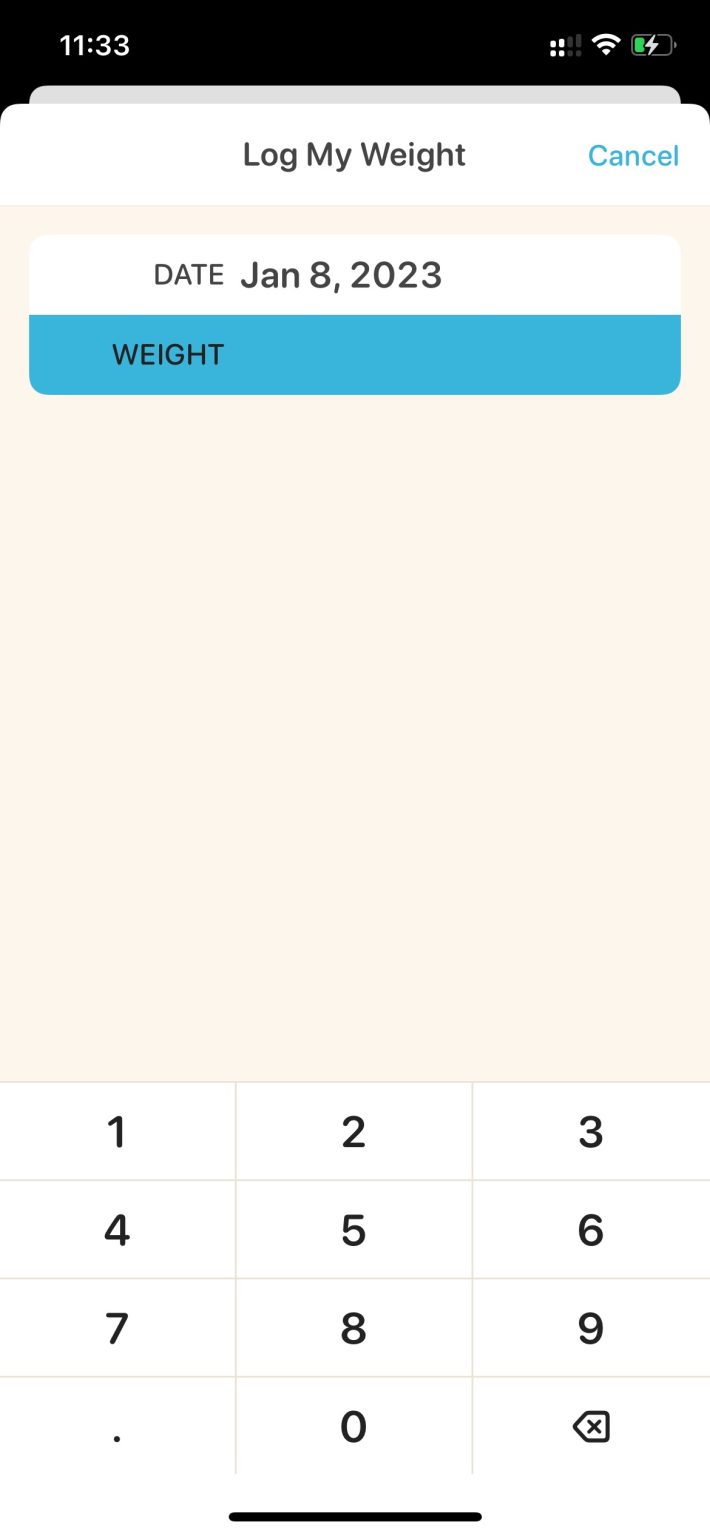Enter digit 0 on the keypad

coord(354,1427)
